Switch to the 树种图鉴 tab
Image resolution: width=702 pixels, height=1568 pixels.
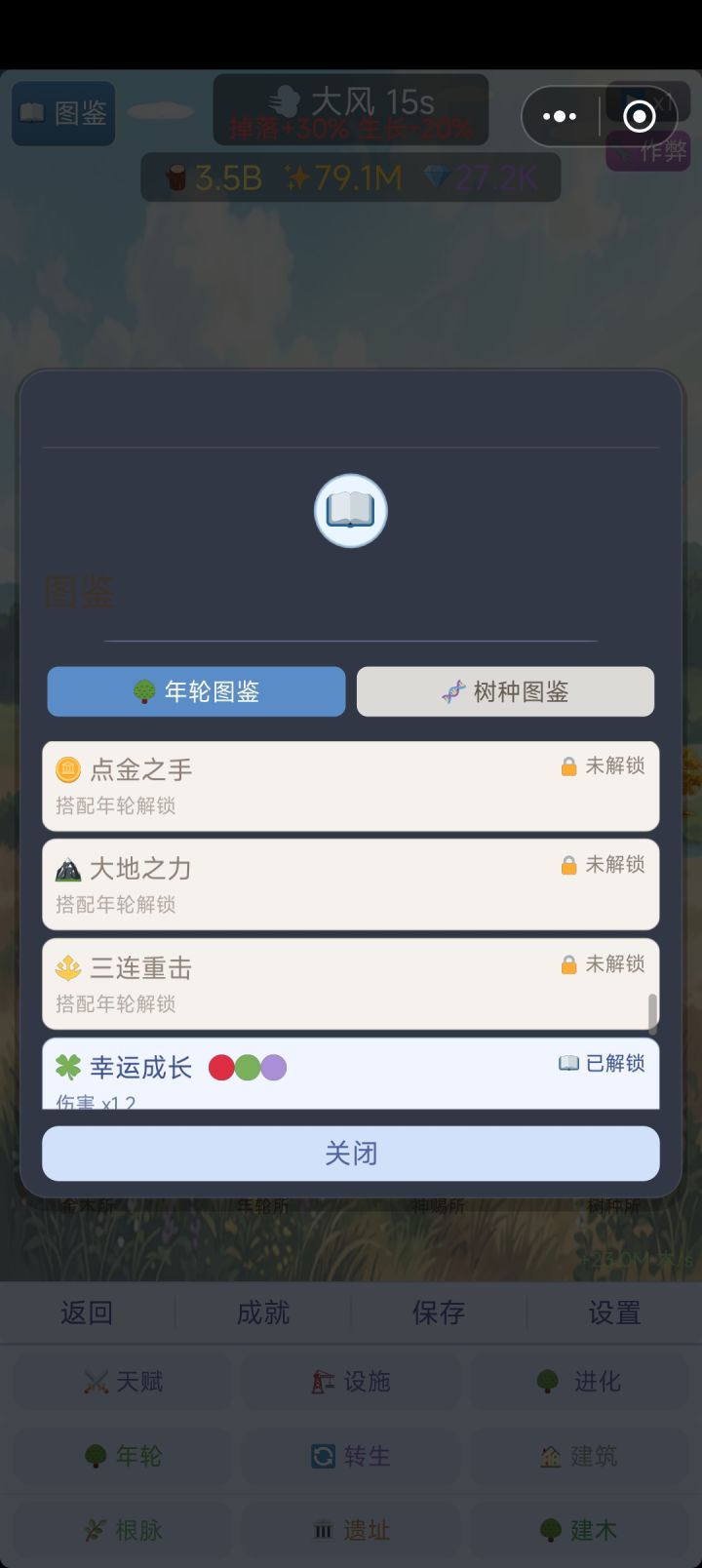[x=505, y=691]
